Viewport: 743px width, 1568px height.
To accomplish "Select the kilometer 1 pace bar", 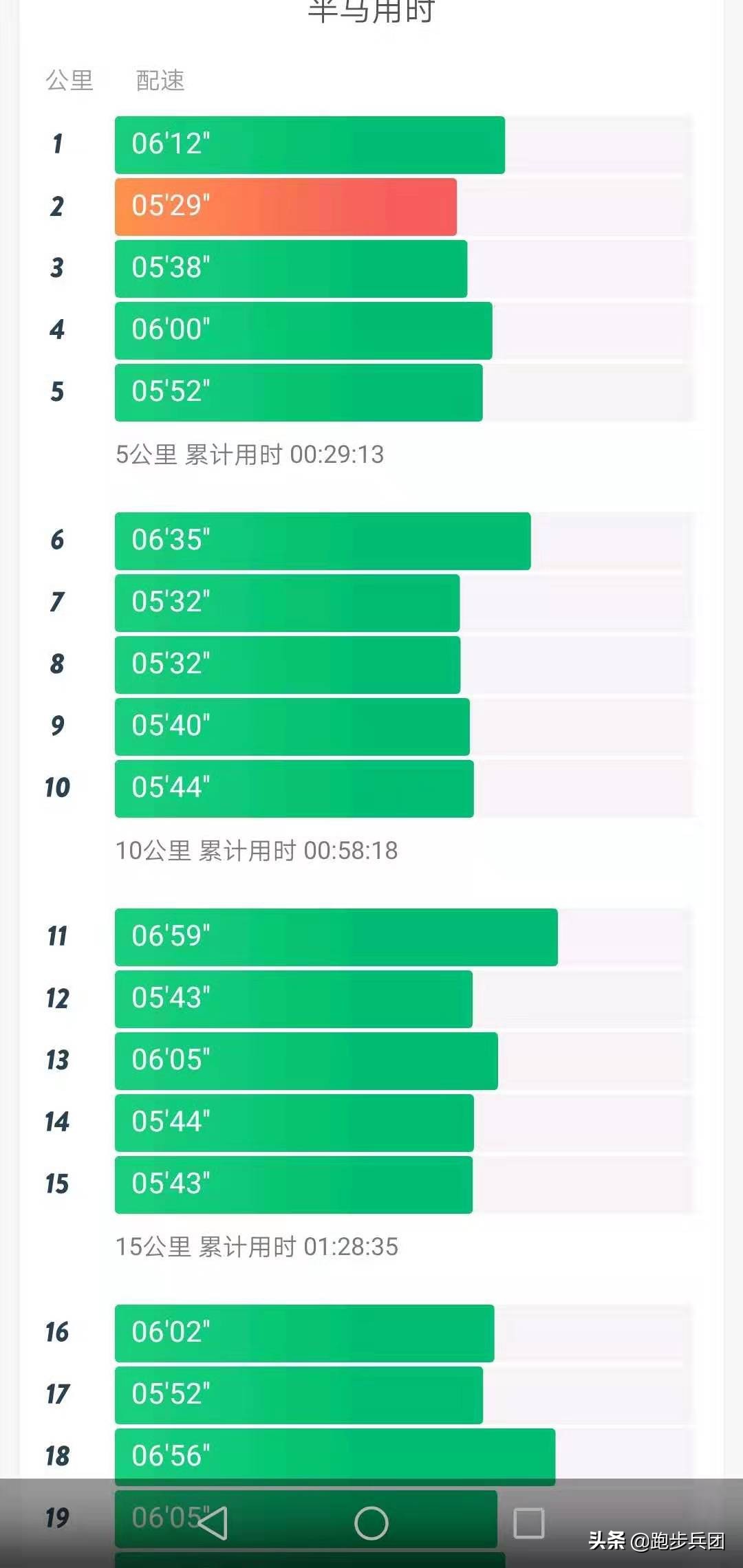I will point(310,144).
